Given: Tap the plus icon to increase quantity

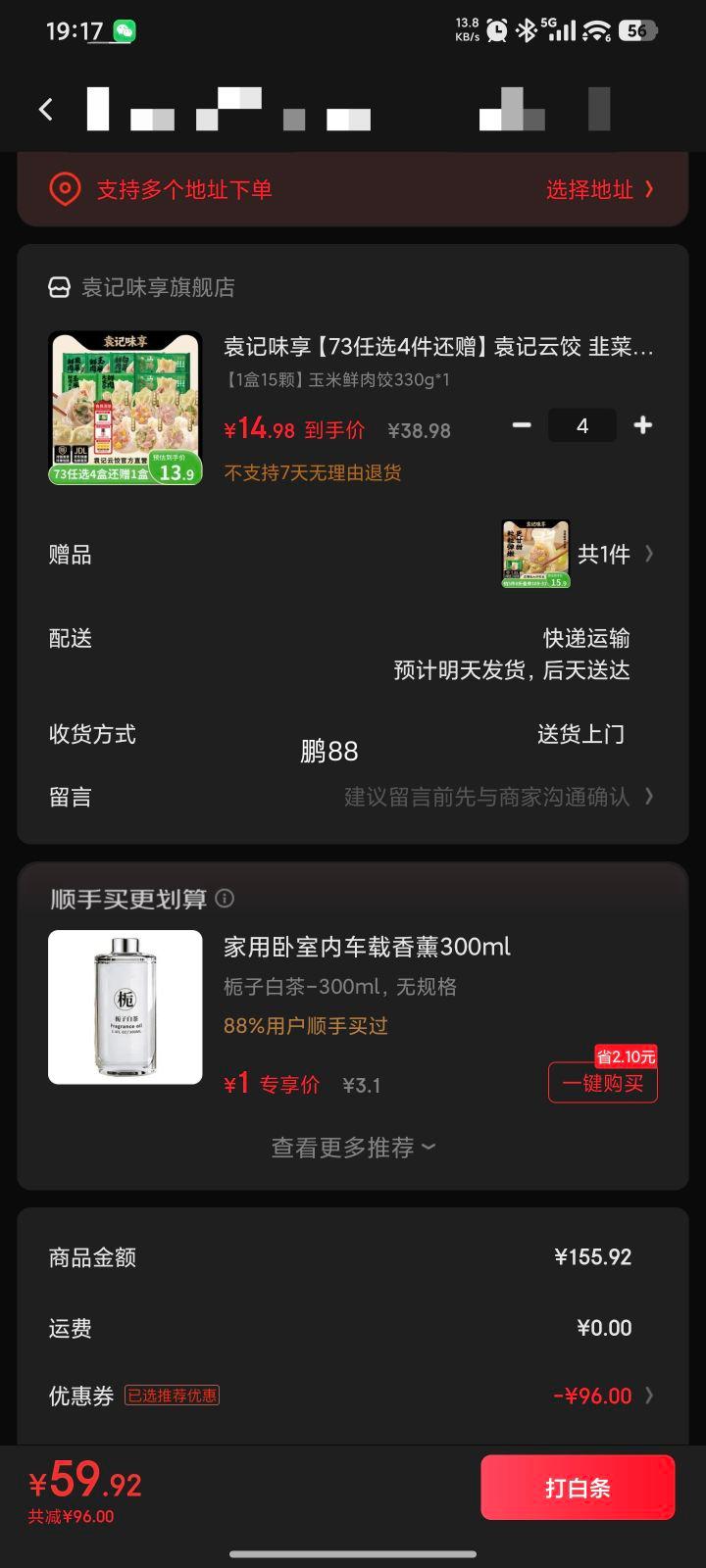Looking at the screenshot, I should (x=643, y=425).
